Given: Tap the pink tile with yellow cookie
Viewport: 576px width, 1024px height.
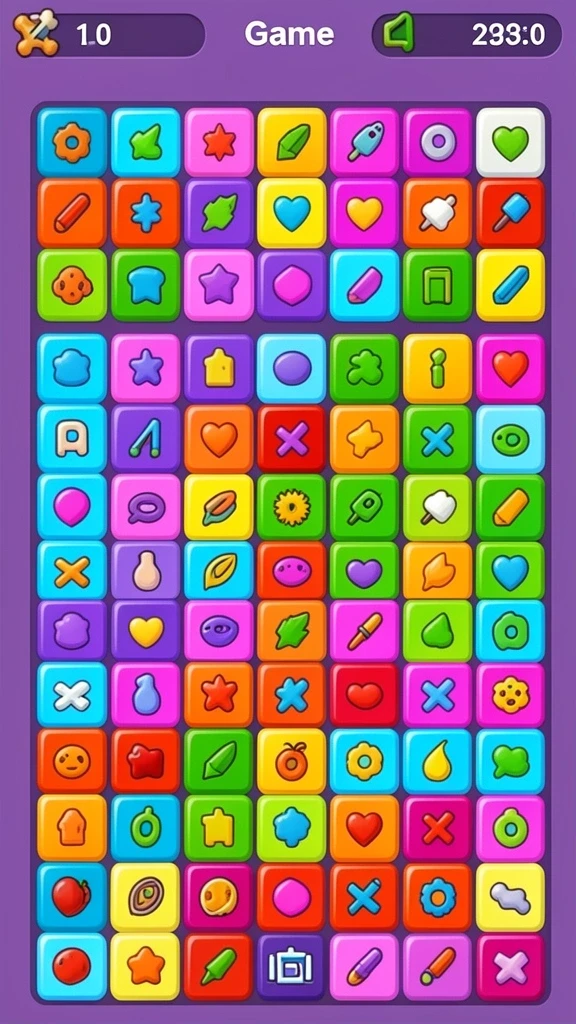Looking at the screenshot, I should pyautogui.click(x=510, y=696).
